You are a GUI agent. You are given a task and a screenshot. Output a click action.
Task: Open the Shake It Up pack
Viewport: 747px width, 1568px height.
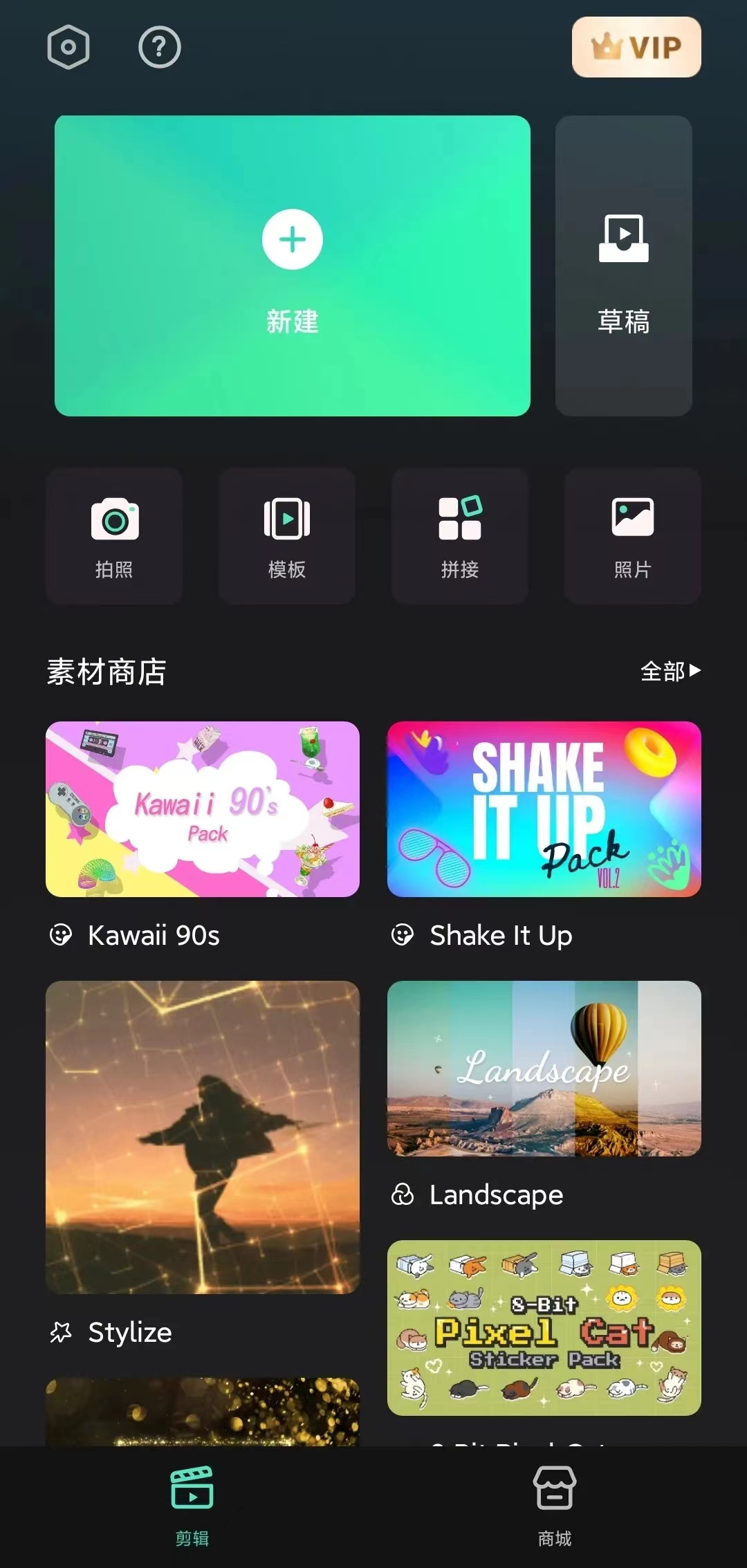point(544,809)
